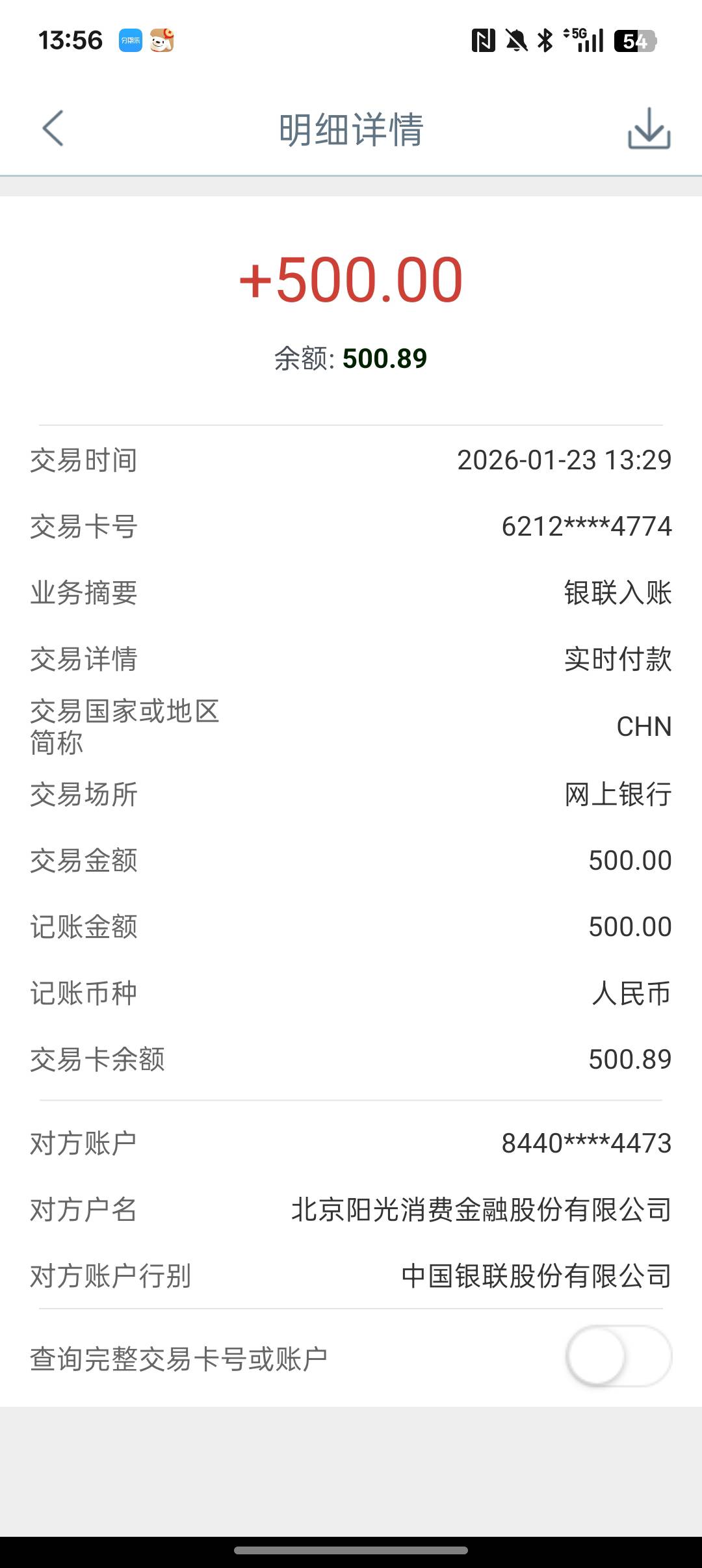Download the transaction detail receipt
This screenshot has width=702, height=1568.
[649, 129]
